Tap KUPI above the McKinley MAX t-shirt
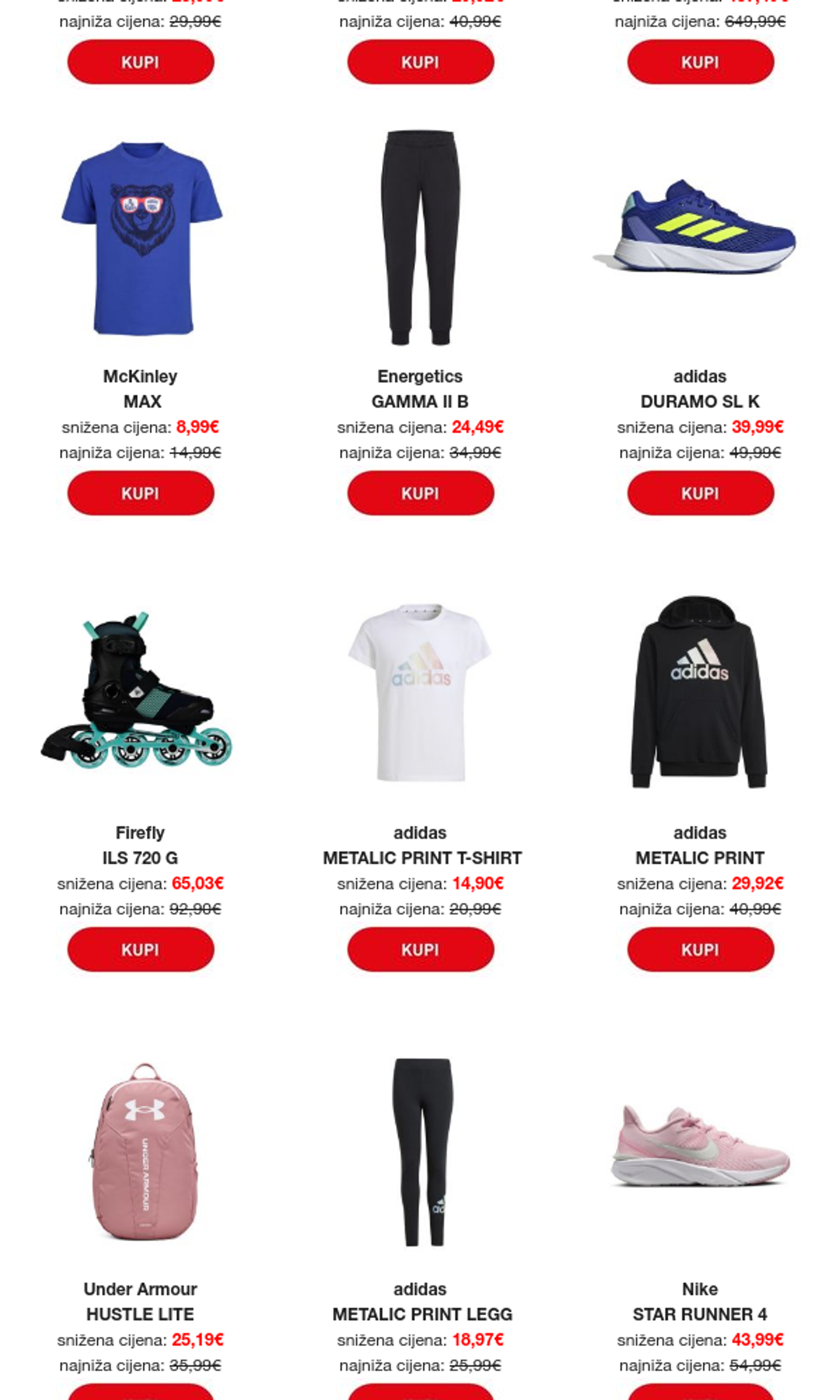Viewport: 840px width, 1400px height. click(140, 62)
